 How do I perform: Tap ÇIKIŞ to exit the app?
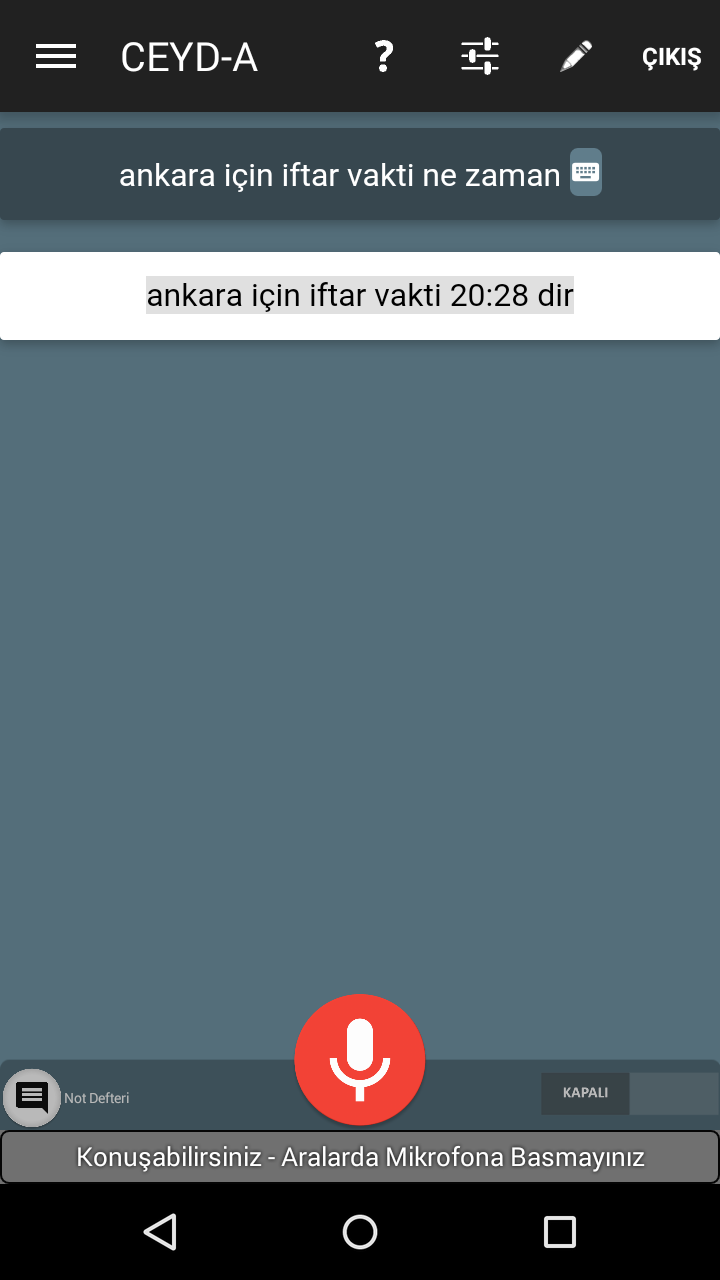tap(671, 58)
